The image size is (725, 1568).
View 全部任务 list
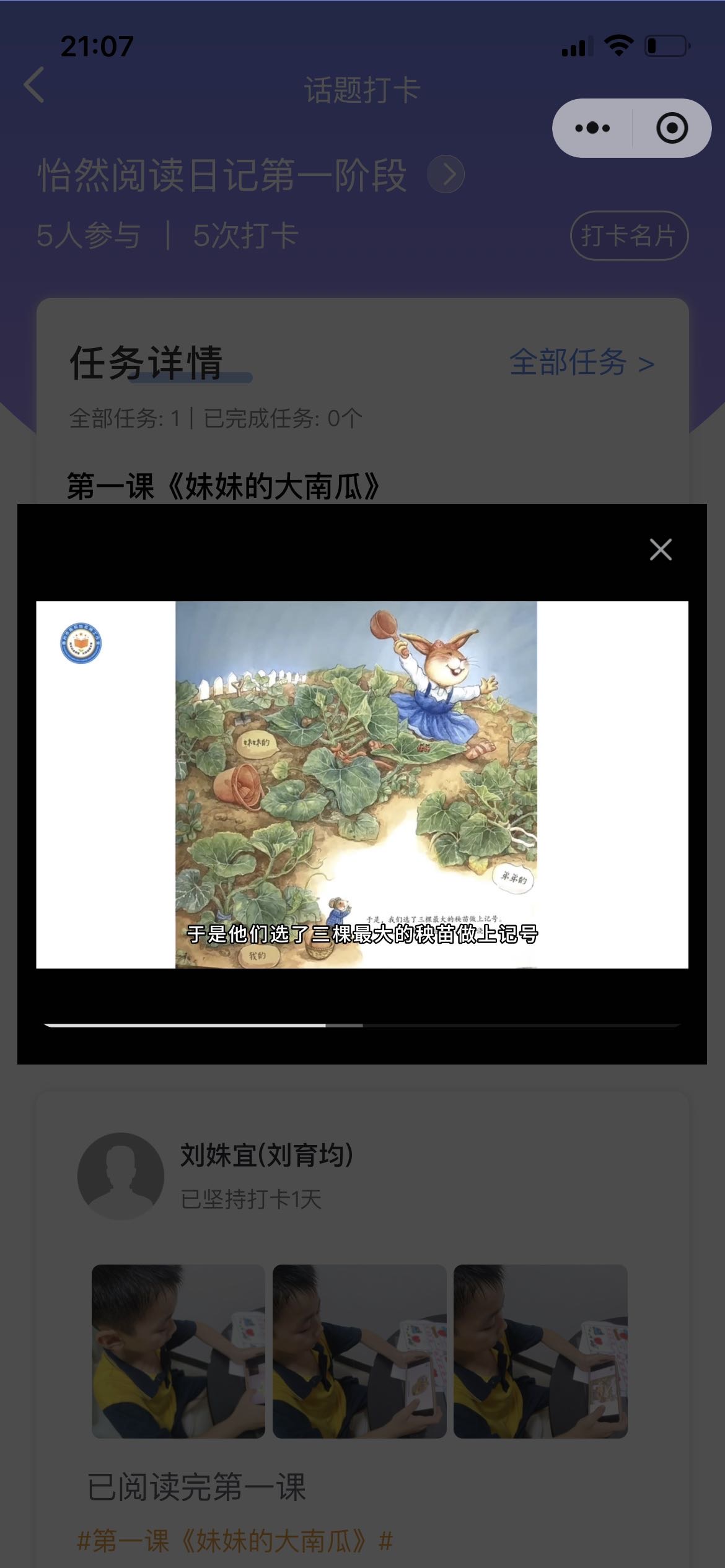[x=581, y=362]
